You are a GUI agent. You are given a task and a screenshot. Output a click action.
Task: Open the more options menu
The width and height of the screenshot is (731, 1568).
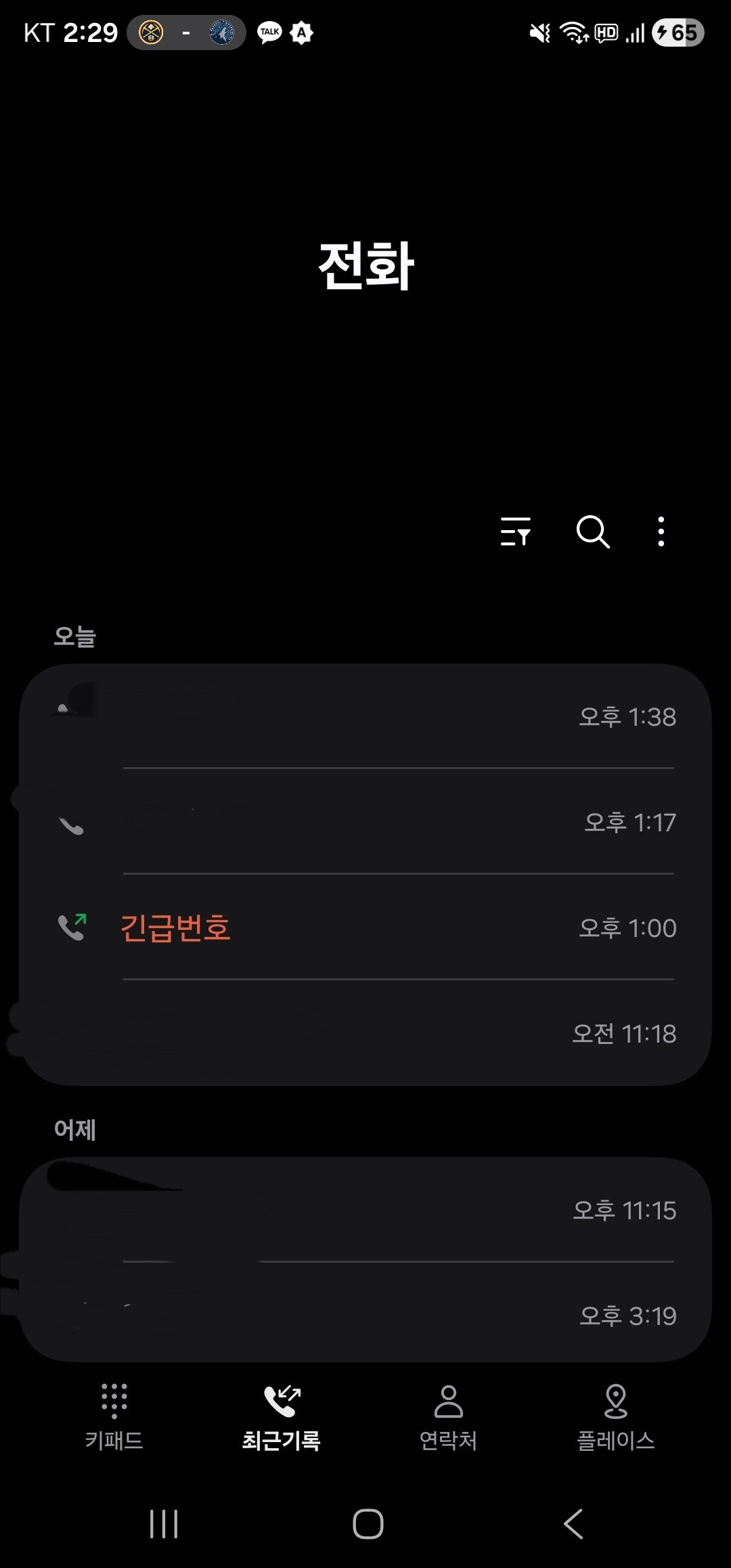(661, 531)
